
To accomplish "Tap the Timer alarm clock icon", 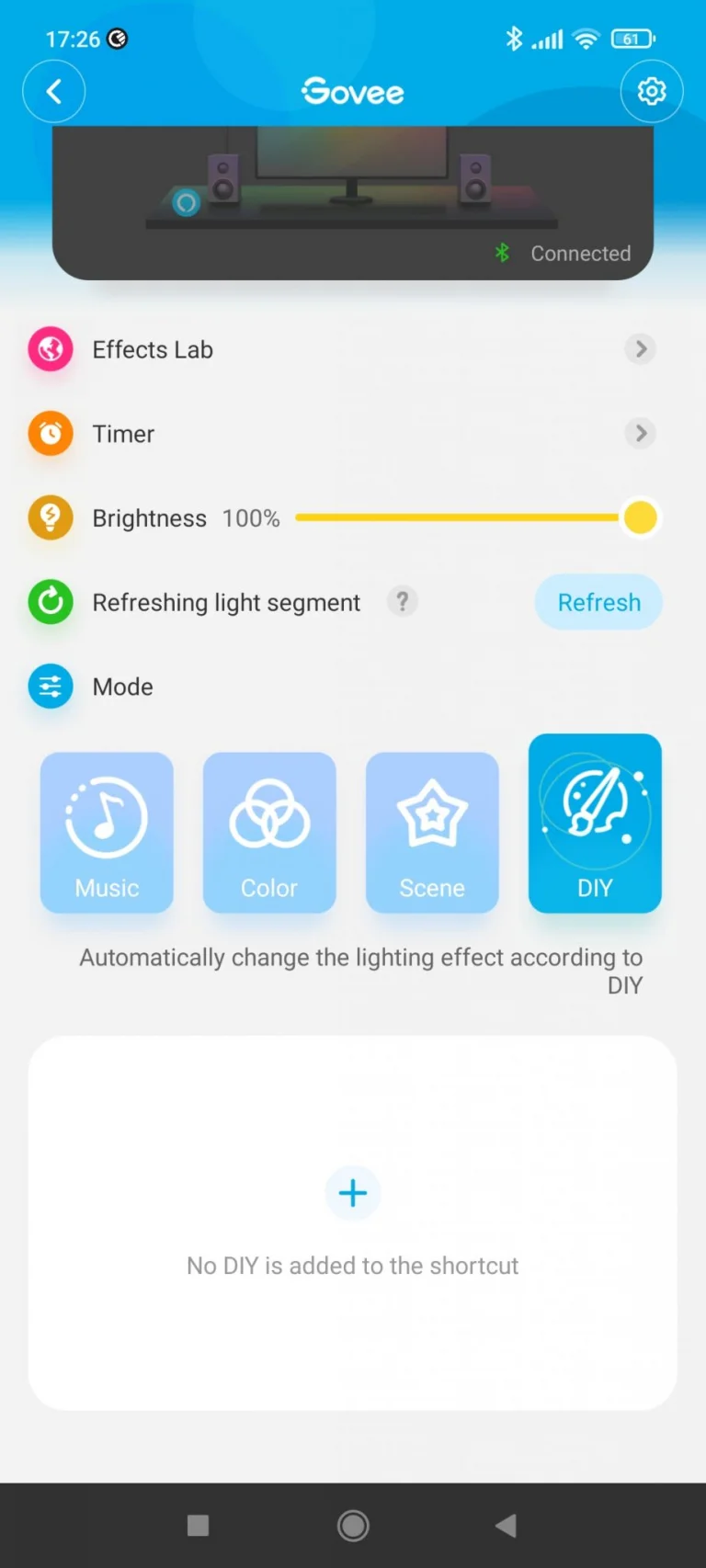I will click(51, 433).
